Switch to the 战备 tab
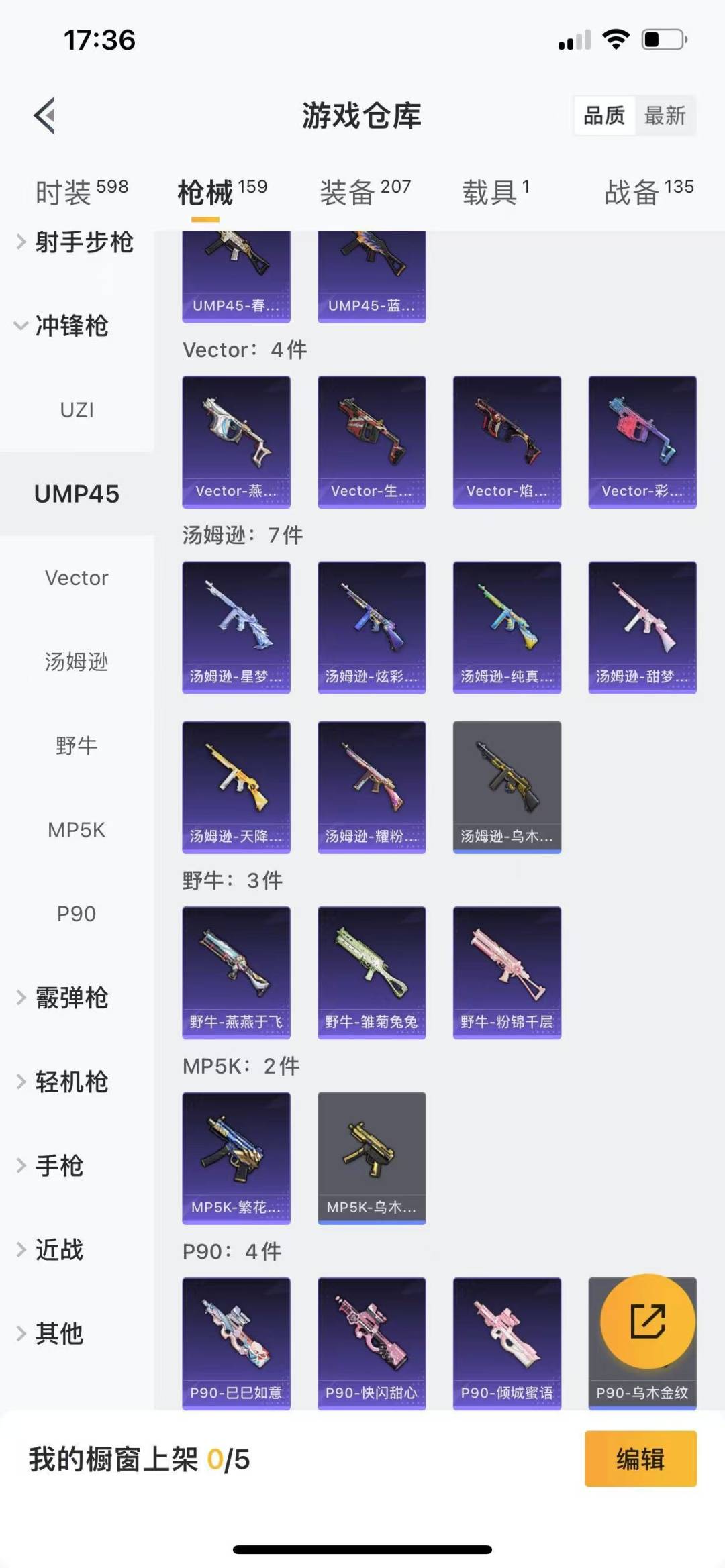Image resolution: width=725 pixels, height=1568 pixels. pyautogui.click(x=648, y=193)
